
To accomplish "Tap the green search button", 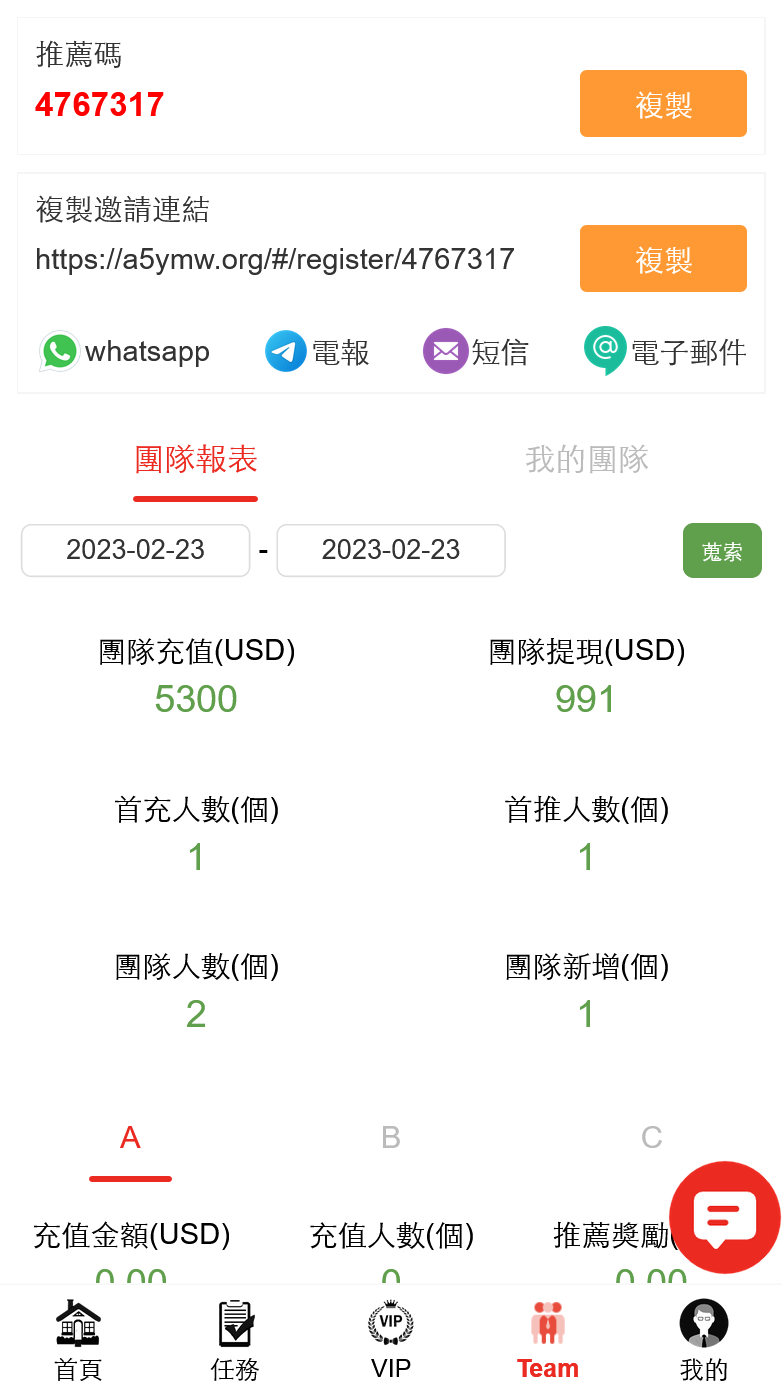I will click(x=722, y=551).
